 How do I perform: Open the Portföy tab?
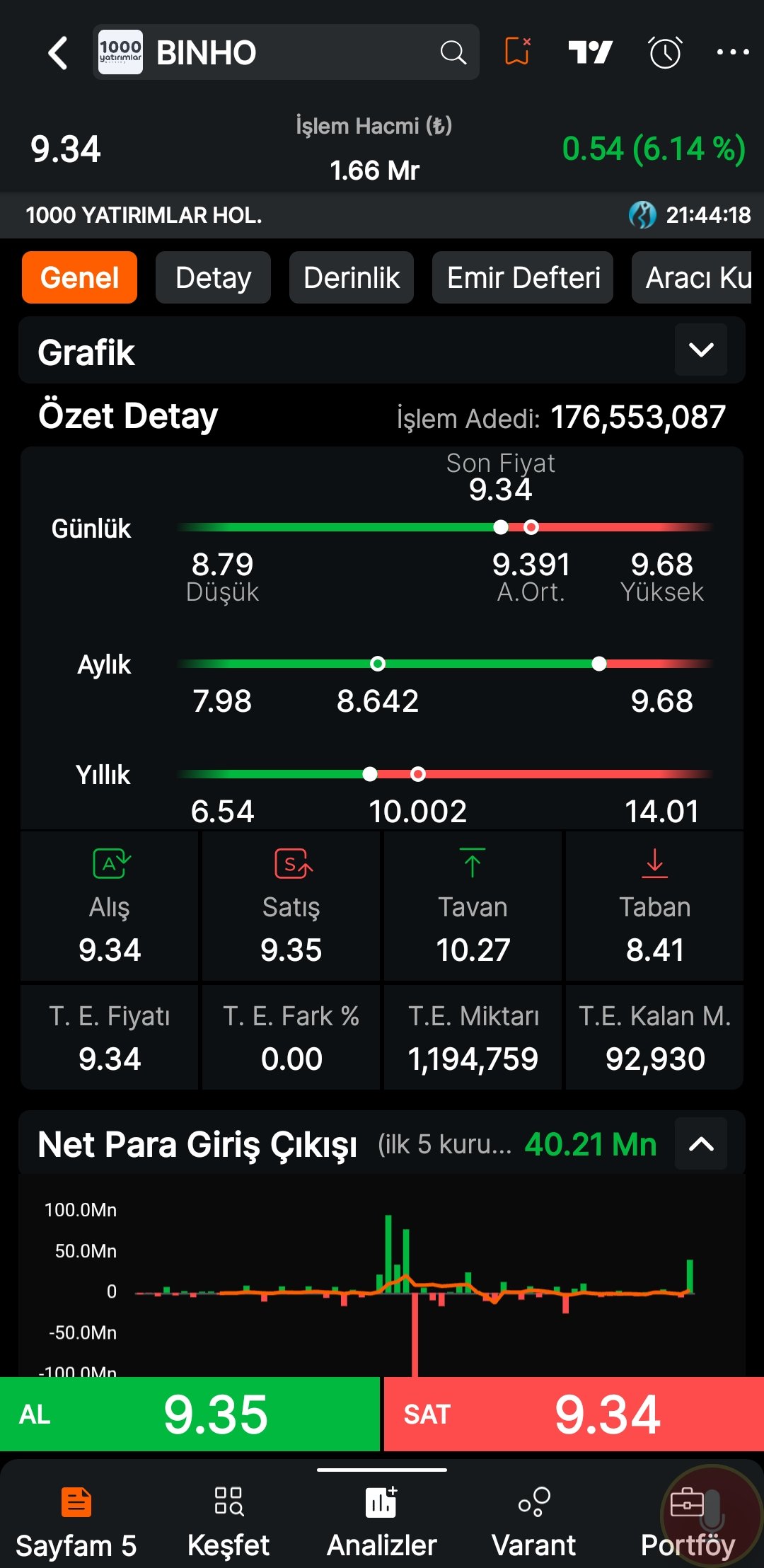coord(687,1521)
